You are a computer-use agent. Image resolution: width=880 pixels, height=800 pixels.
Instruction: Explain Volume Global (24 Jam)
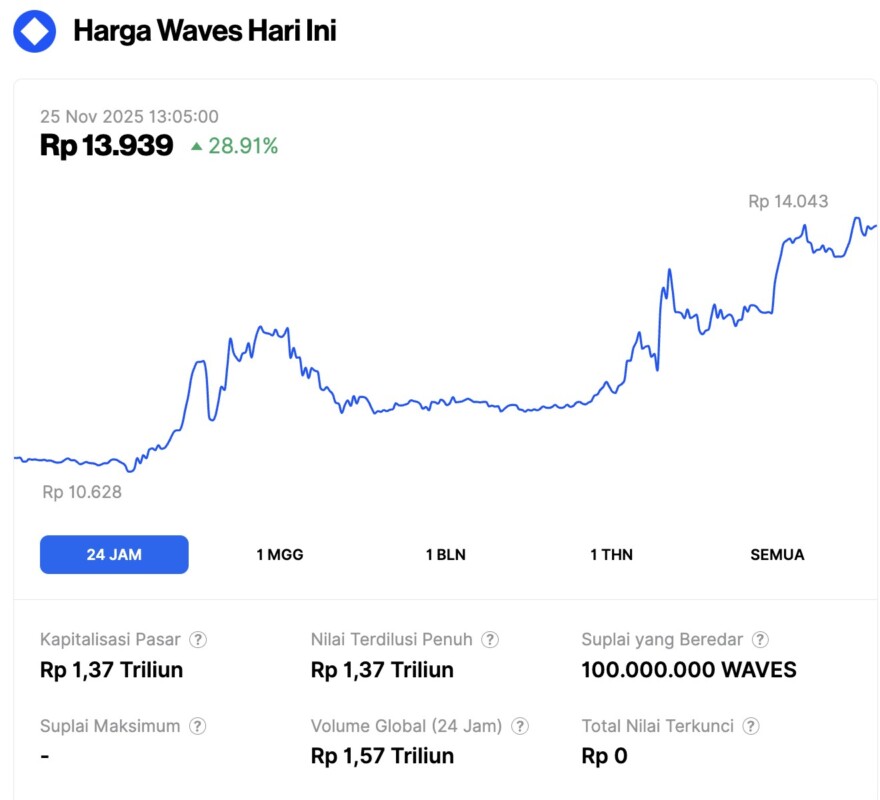tap(520, 727)
